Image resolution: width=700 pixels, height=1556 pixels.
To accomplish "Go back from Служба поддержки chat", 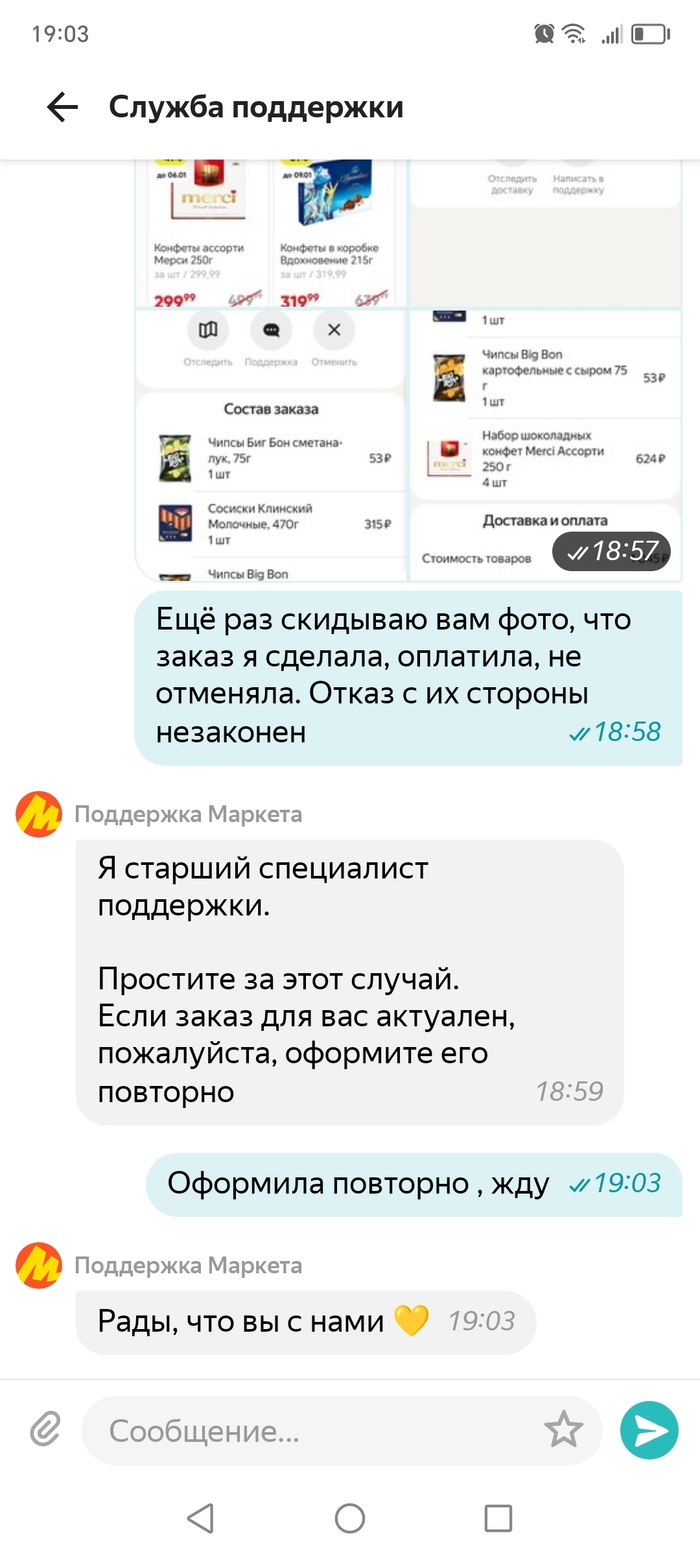I will point(62,108).
